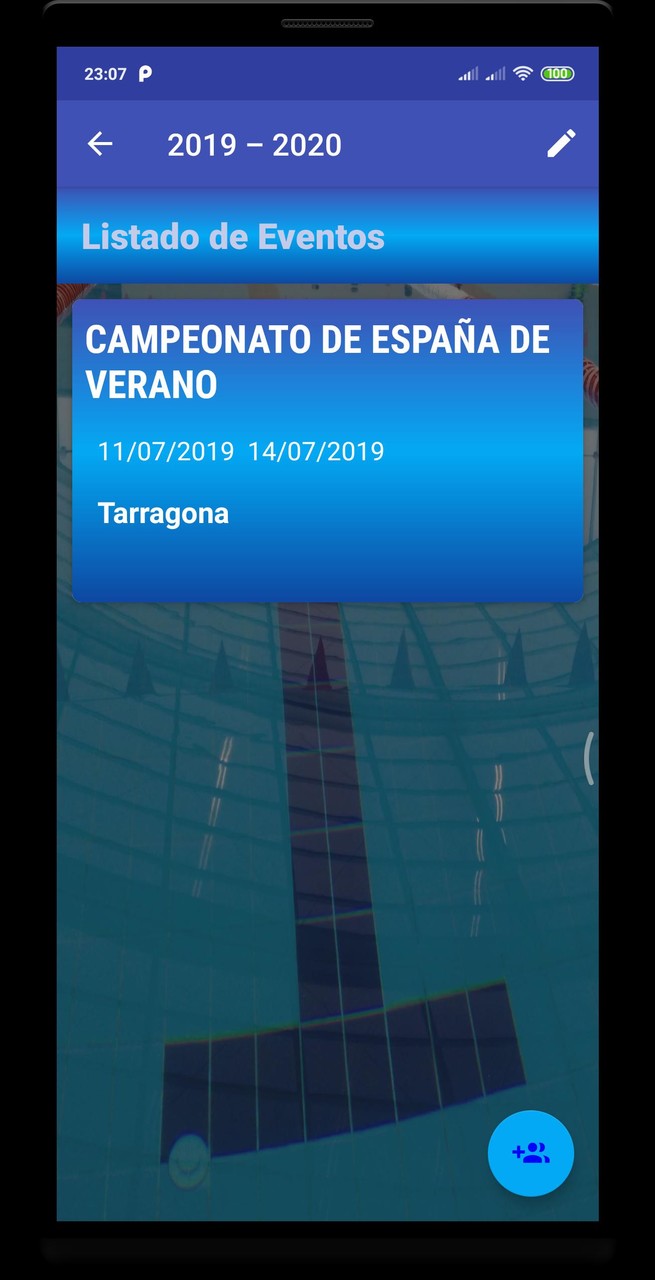Add people with the floating button
This screenshot has height=1280, width=655.
point(531,1153)
